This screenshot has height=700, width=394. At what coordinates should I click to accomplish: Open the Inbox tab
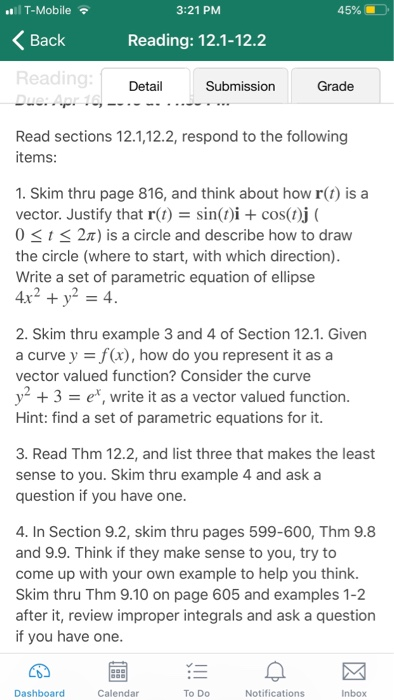pos(354,678)
